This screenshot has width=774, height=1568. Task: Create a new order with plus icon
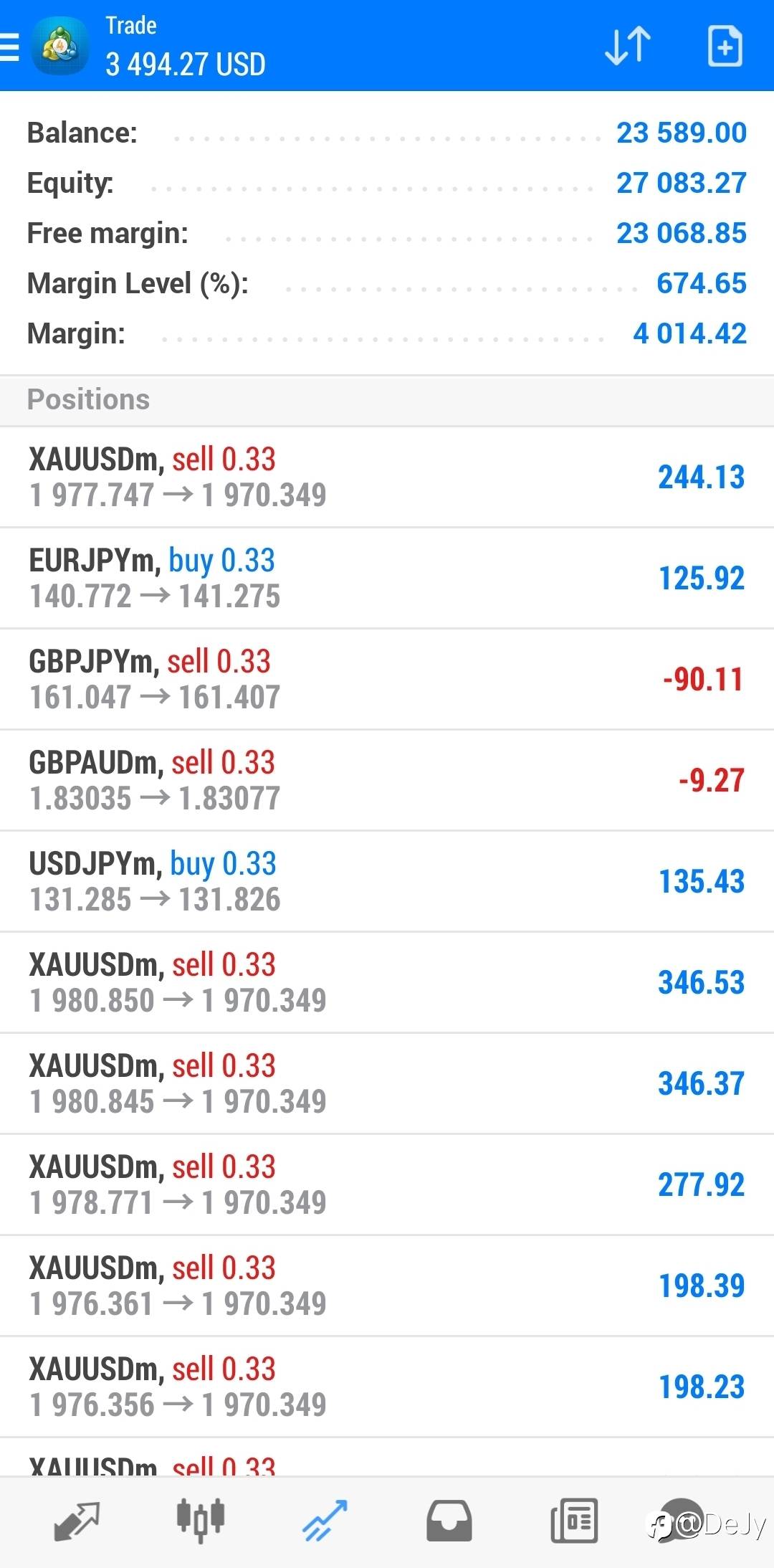coord(725,47)
